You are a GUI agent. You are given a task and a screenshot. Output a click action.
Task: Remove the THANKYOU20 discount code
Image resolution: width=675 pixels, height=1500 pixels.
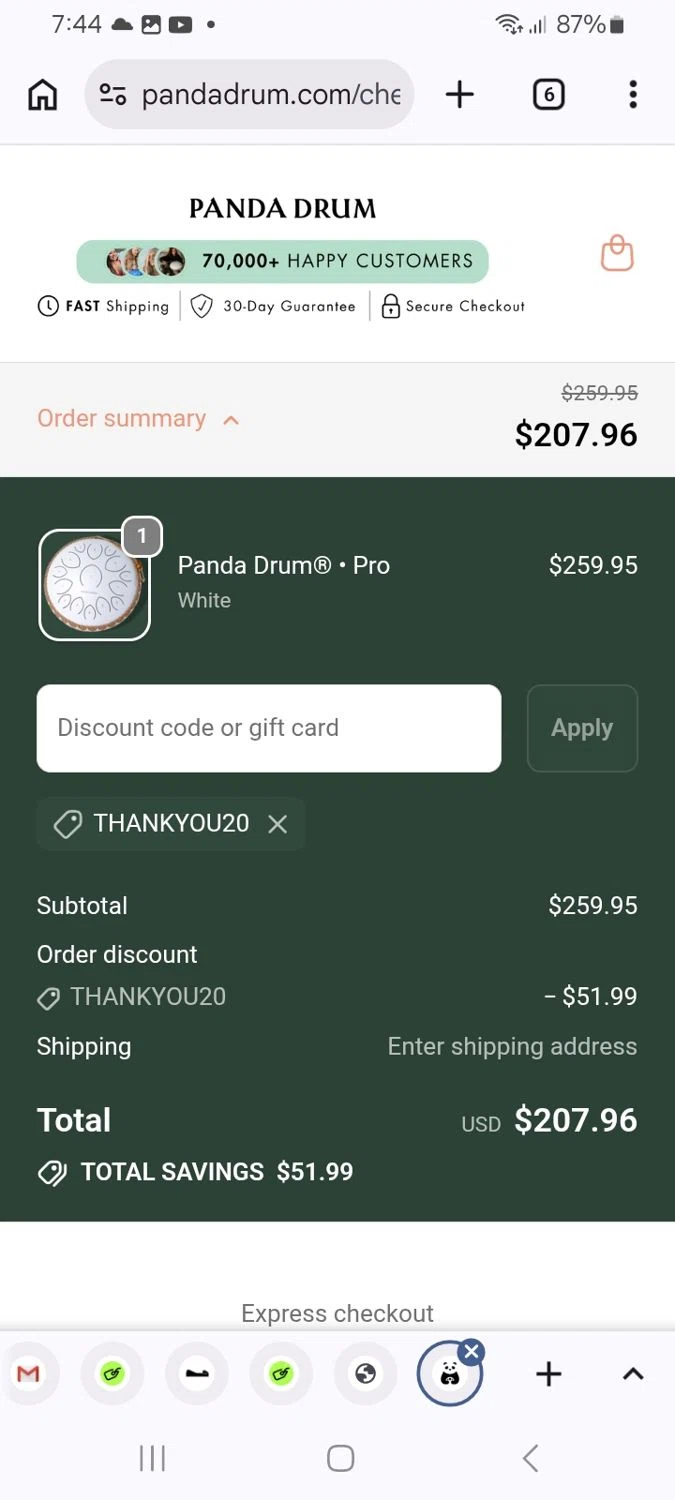278,824
